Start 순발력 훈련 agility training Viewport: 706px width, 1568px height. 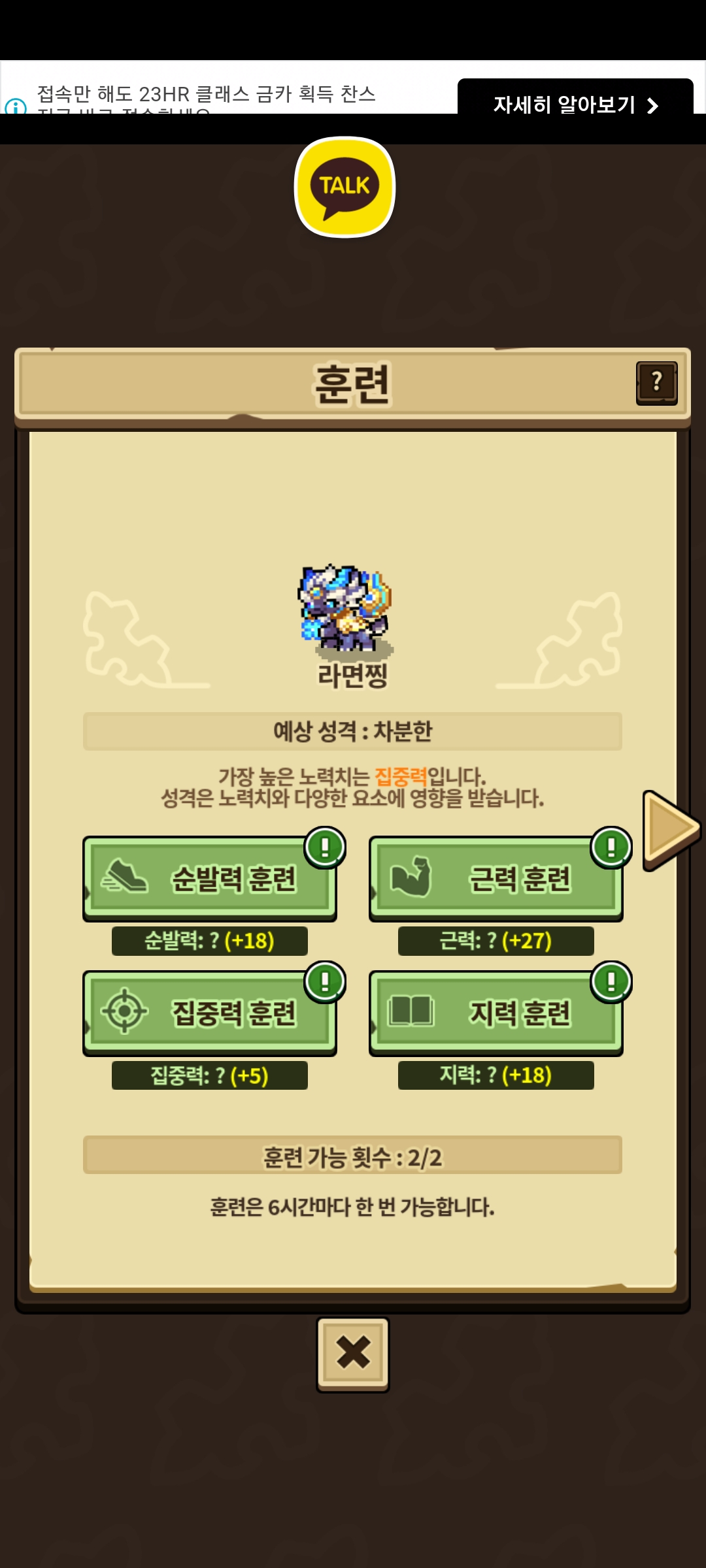[209, 878]
